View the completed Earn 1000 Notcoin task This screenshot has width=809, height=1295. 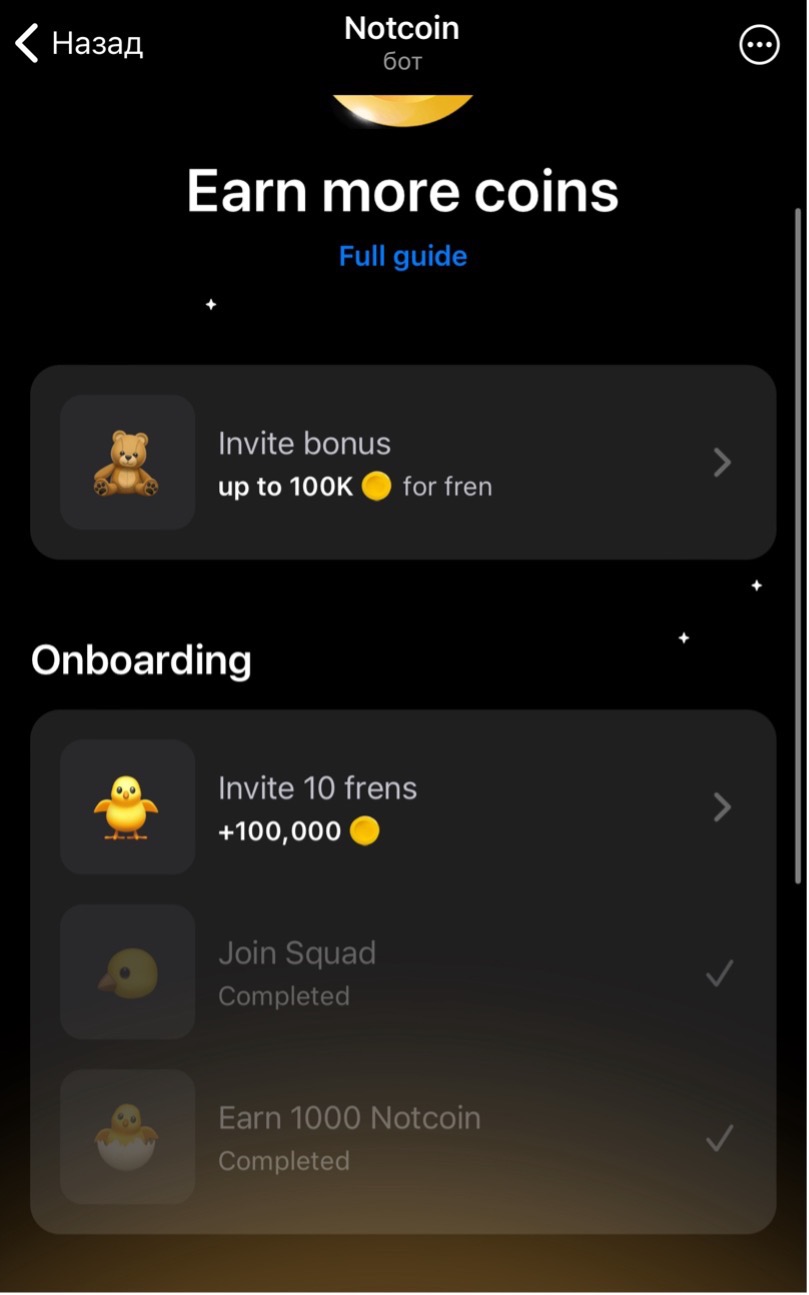(x=403, y=1137)
